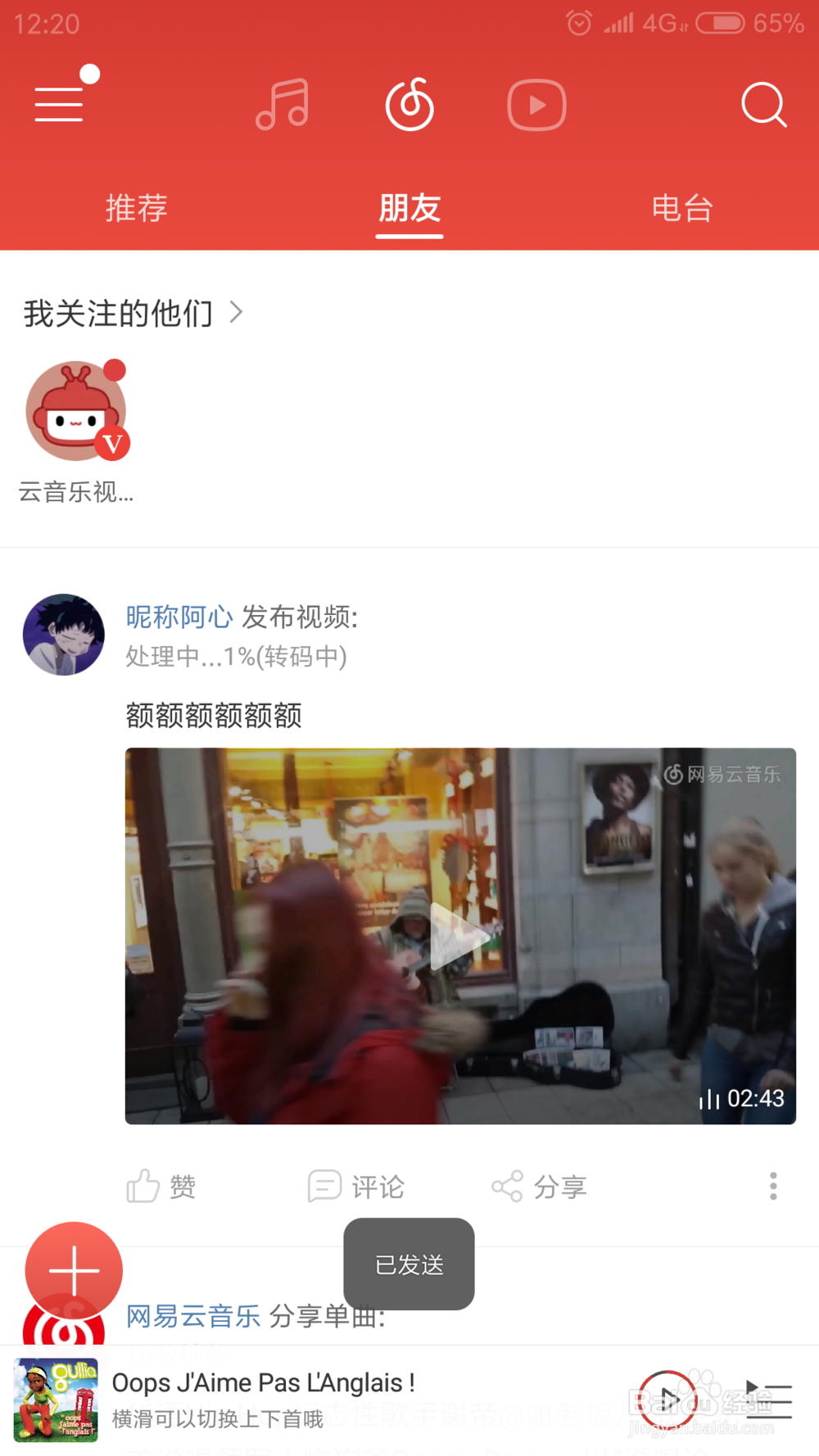Open 昵称阿心 profile avatar
Screen dimensions: 819x1456
point(64,635)
